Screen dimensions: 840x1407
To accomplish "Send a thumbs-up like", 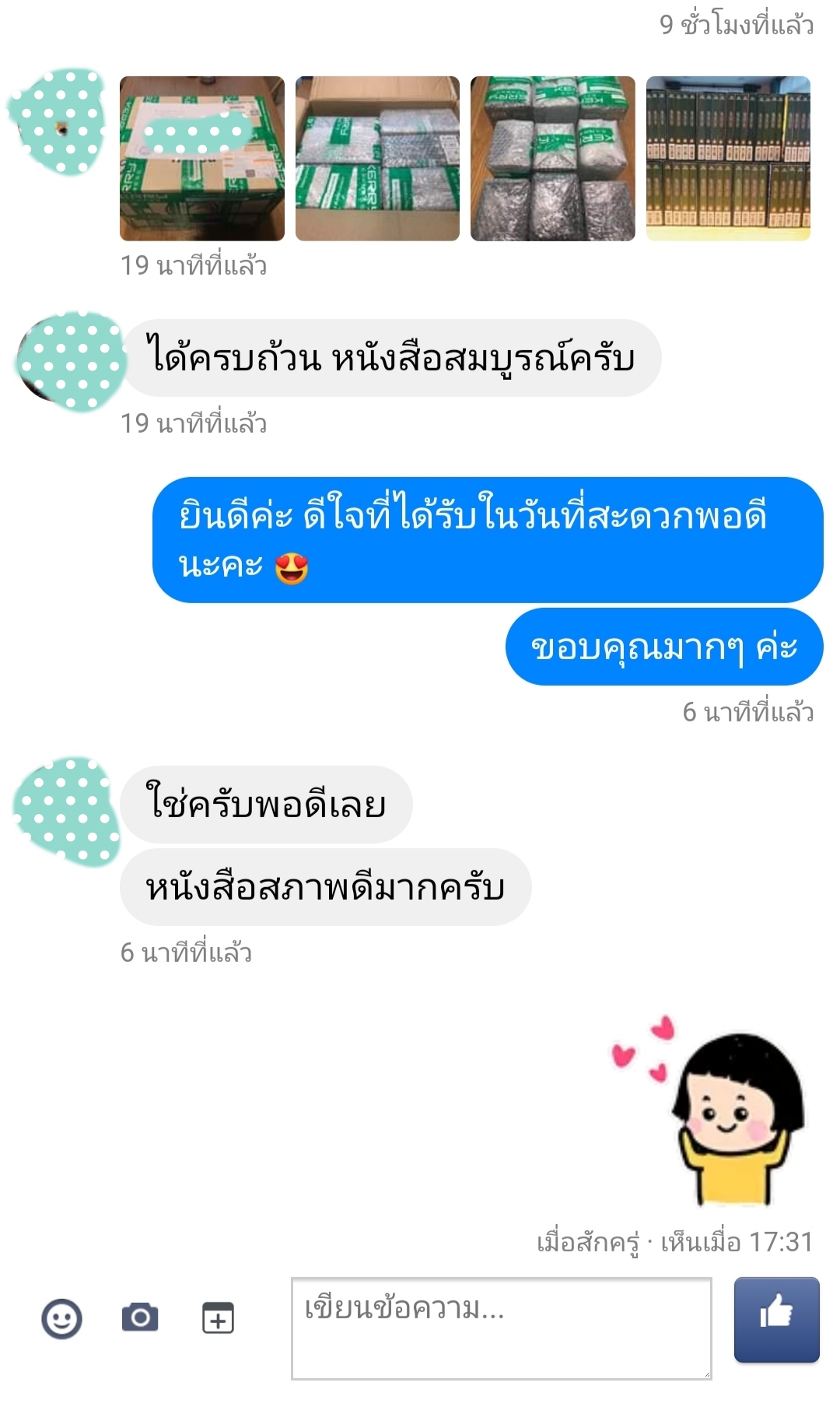I will tap(776, 1319).
